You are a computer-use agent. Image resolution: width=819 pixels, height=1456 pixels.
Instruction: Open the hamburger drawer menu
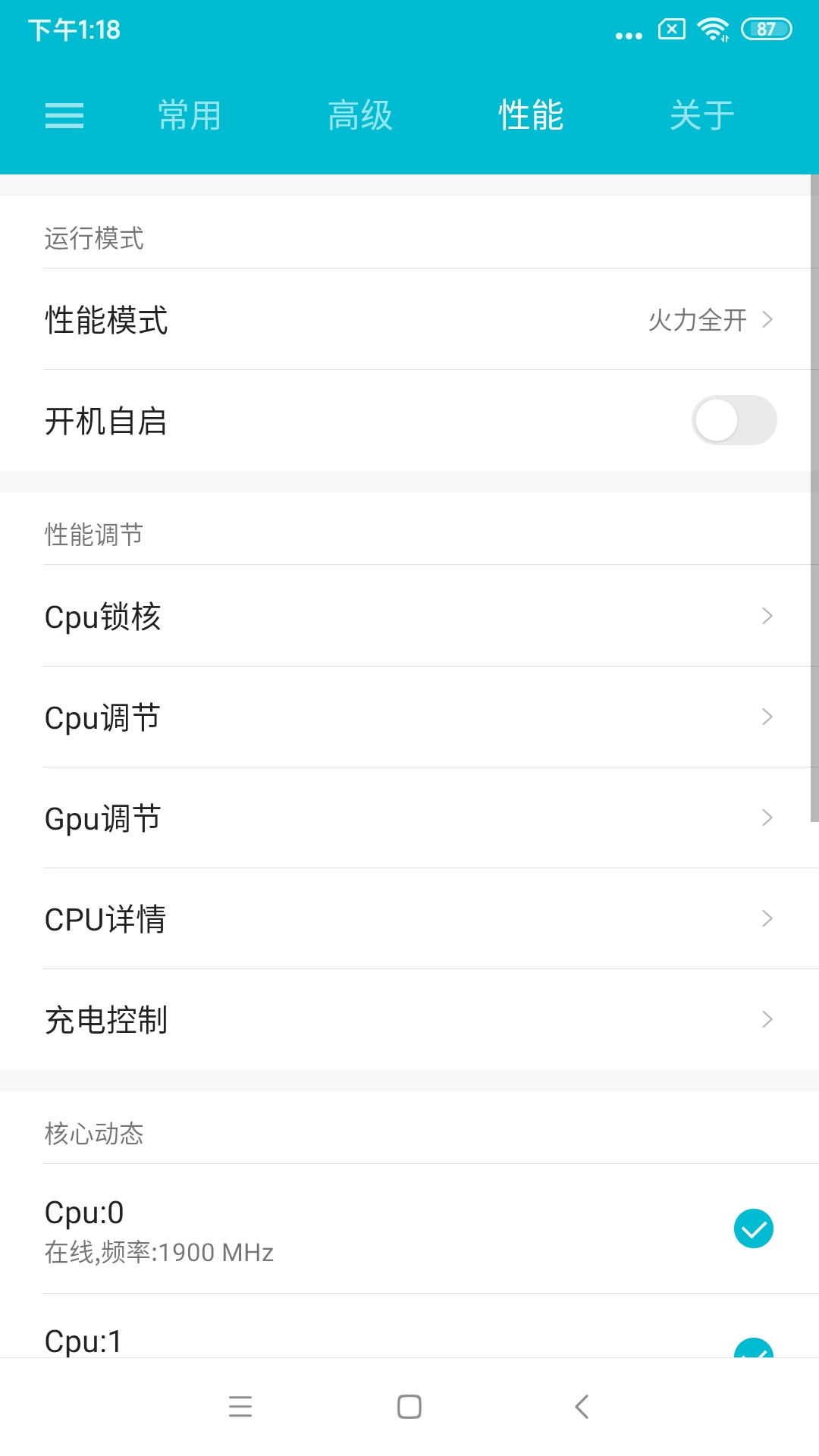pyautogui.click(x=64, y=115)
